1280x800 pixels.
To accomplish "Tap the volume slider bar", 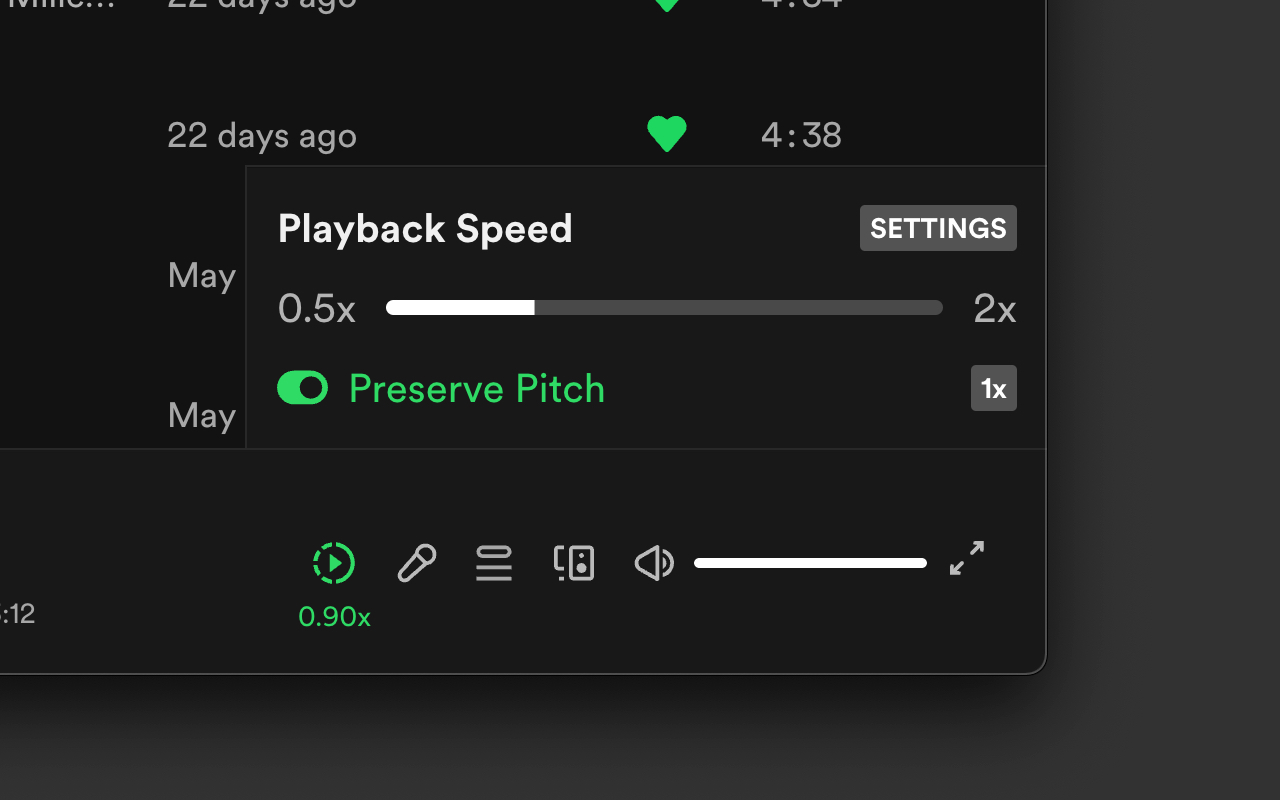I will (810, 563).
